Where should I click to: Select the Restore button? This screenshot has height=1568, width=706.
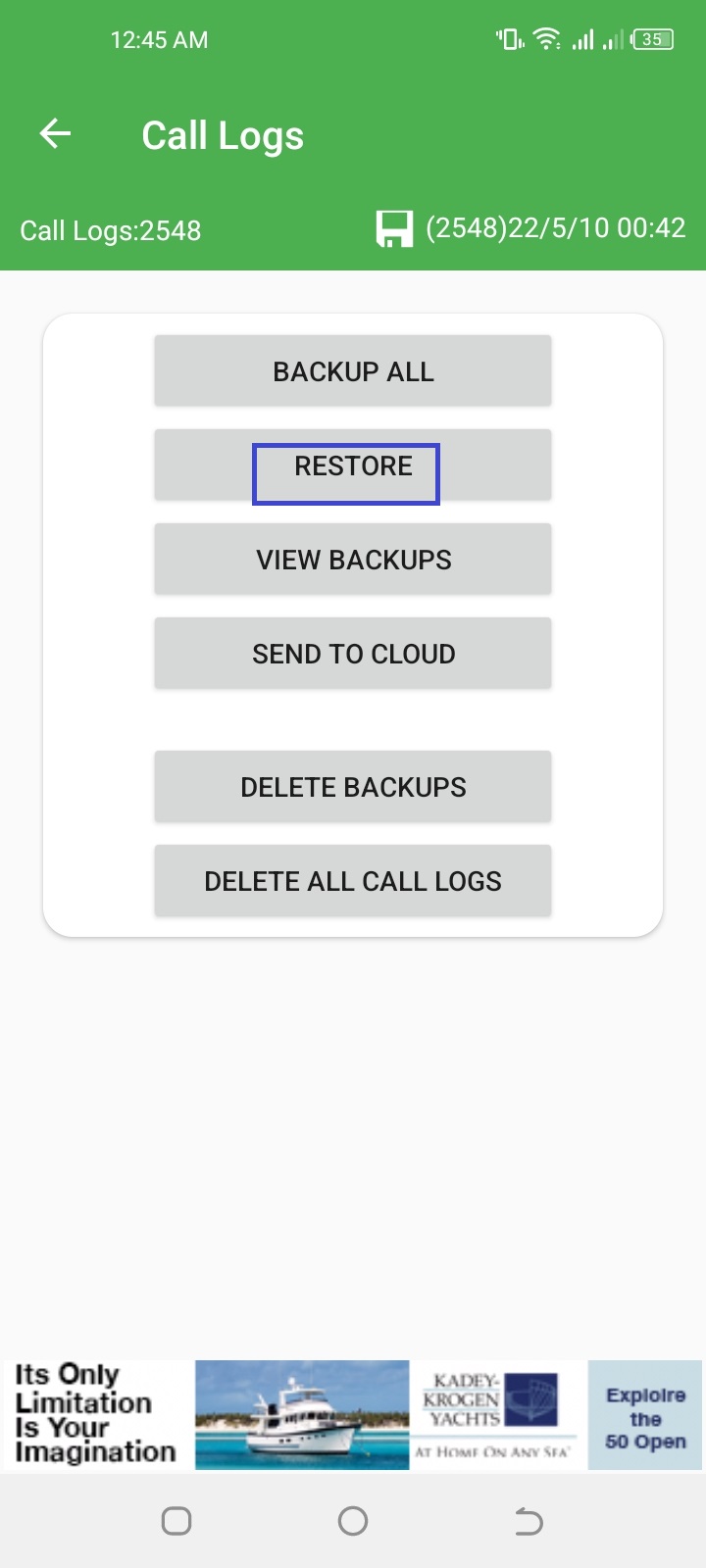353,465
